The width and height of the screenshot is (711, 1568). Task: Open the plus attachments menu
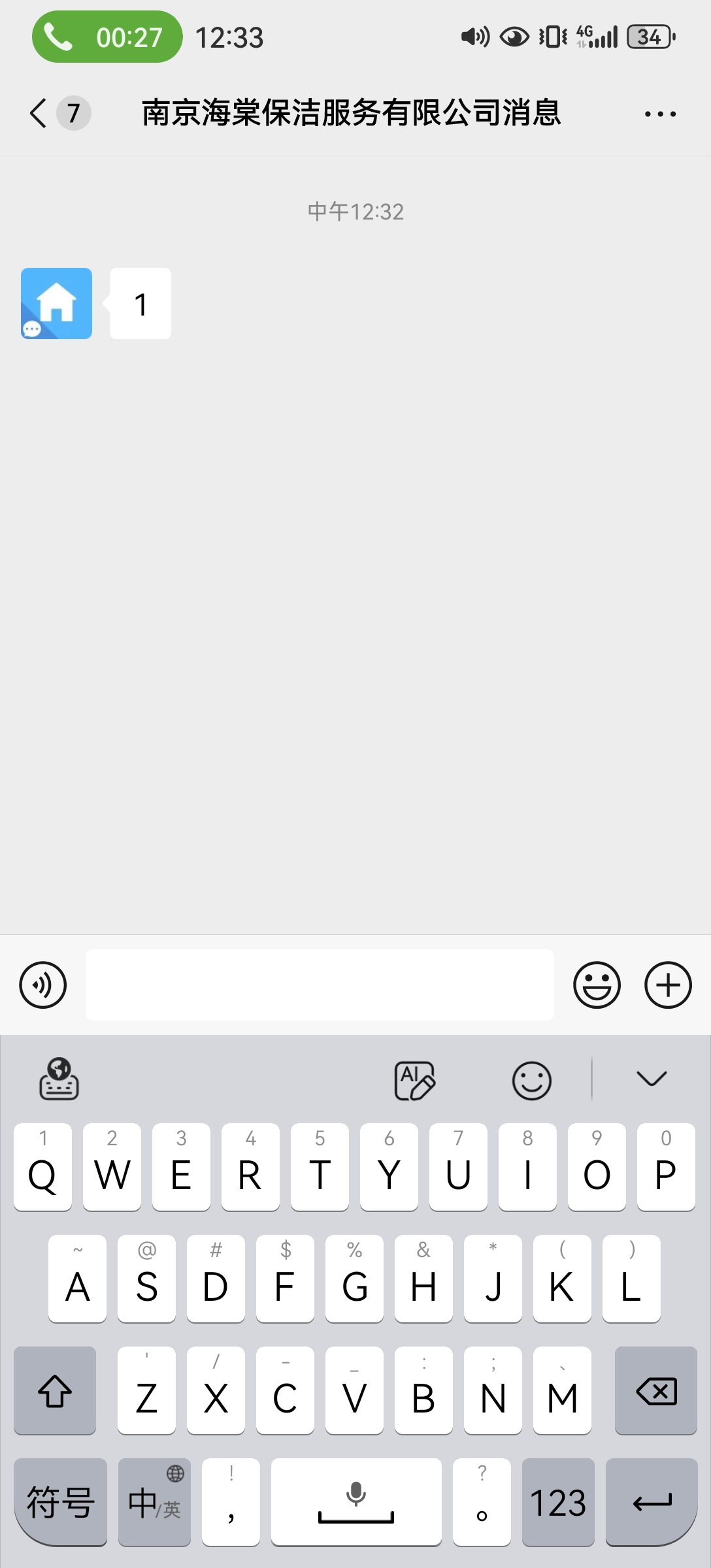tap(668, 985)
